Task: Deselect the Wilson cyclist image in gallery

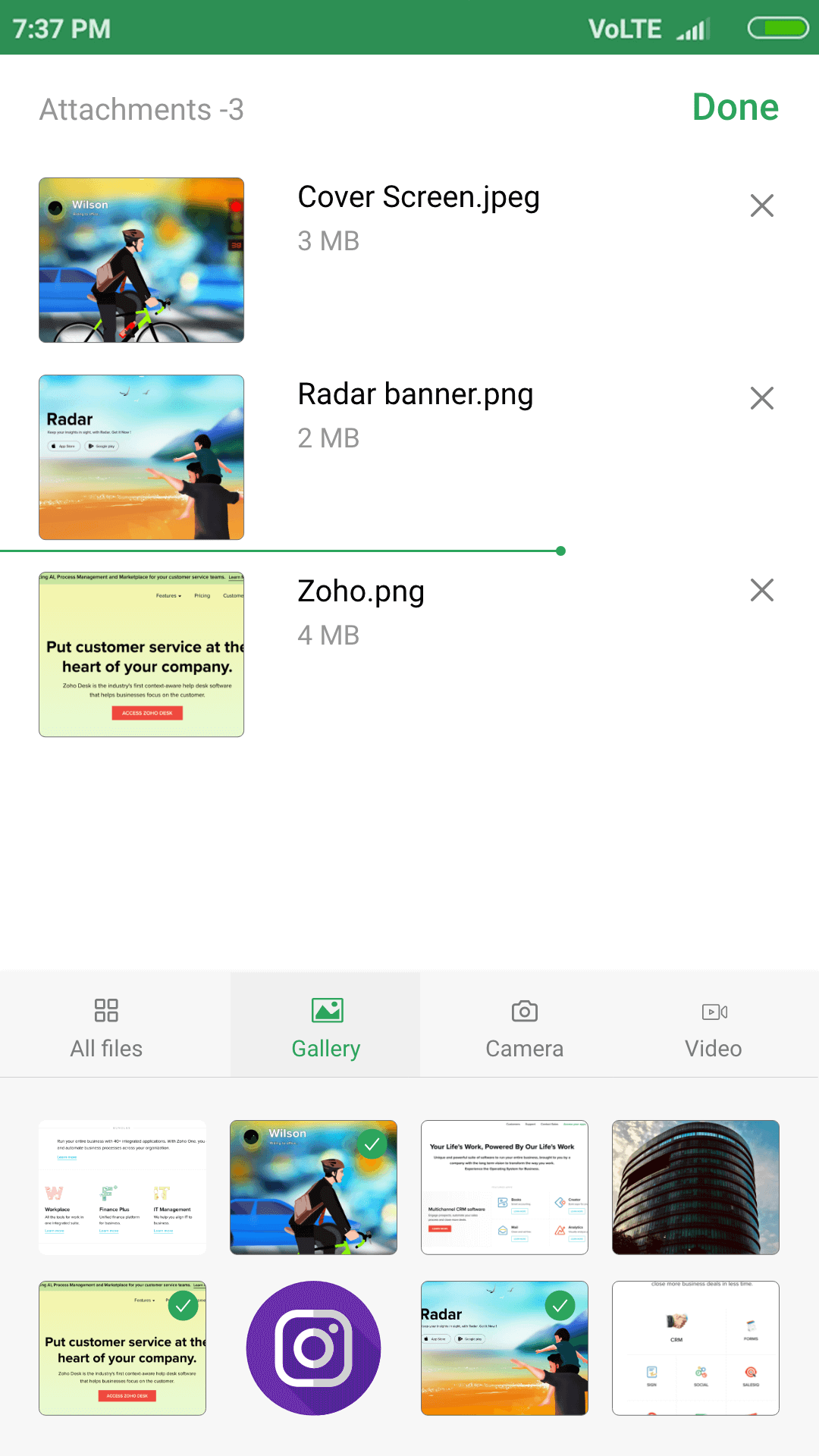Action: 313,1187
